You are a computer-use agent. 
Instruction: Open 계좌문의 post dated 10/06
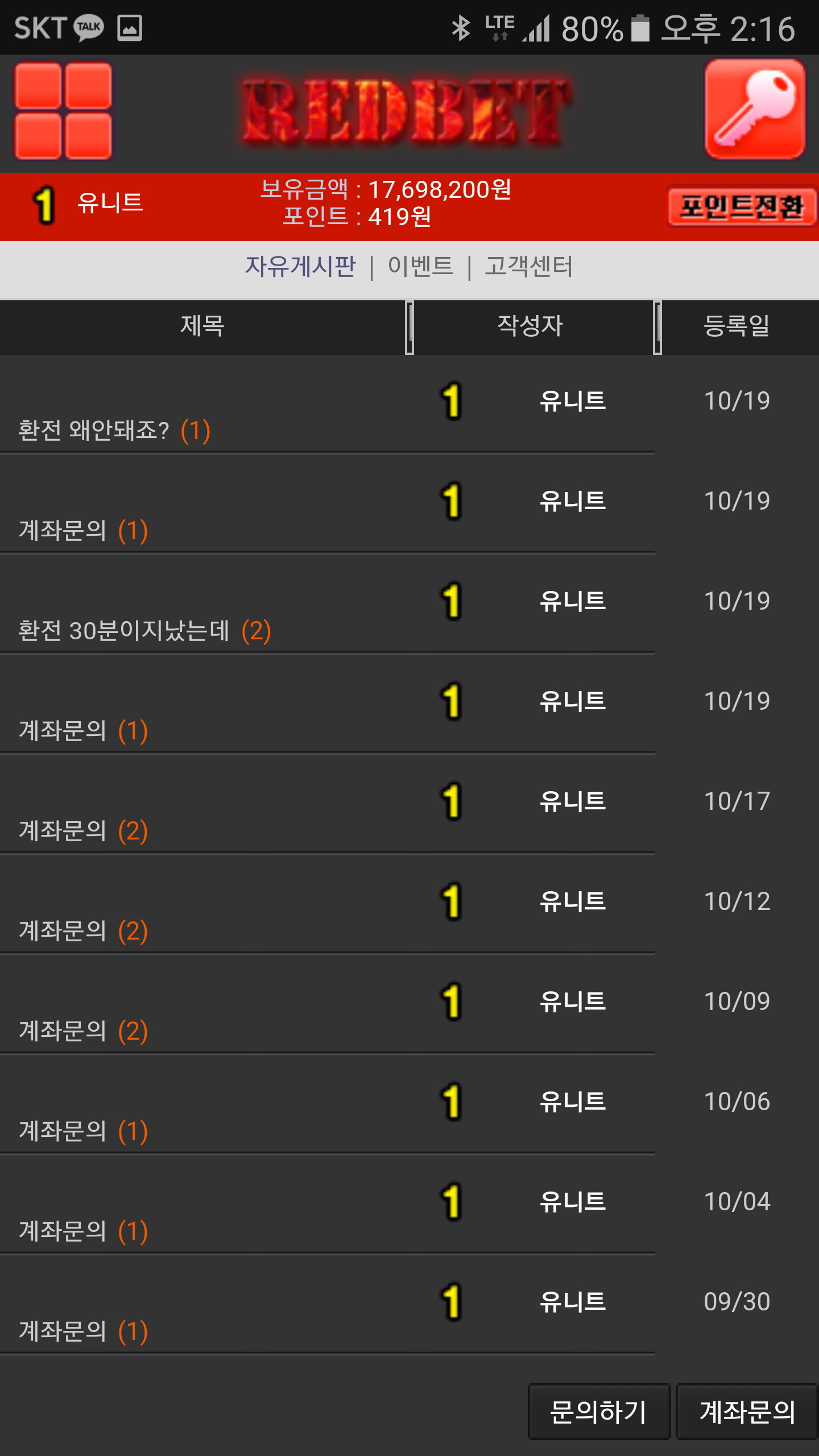tap(63, 1131)
